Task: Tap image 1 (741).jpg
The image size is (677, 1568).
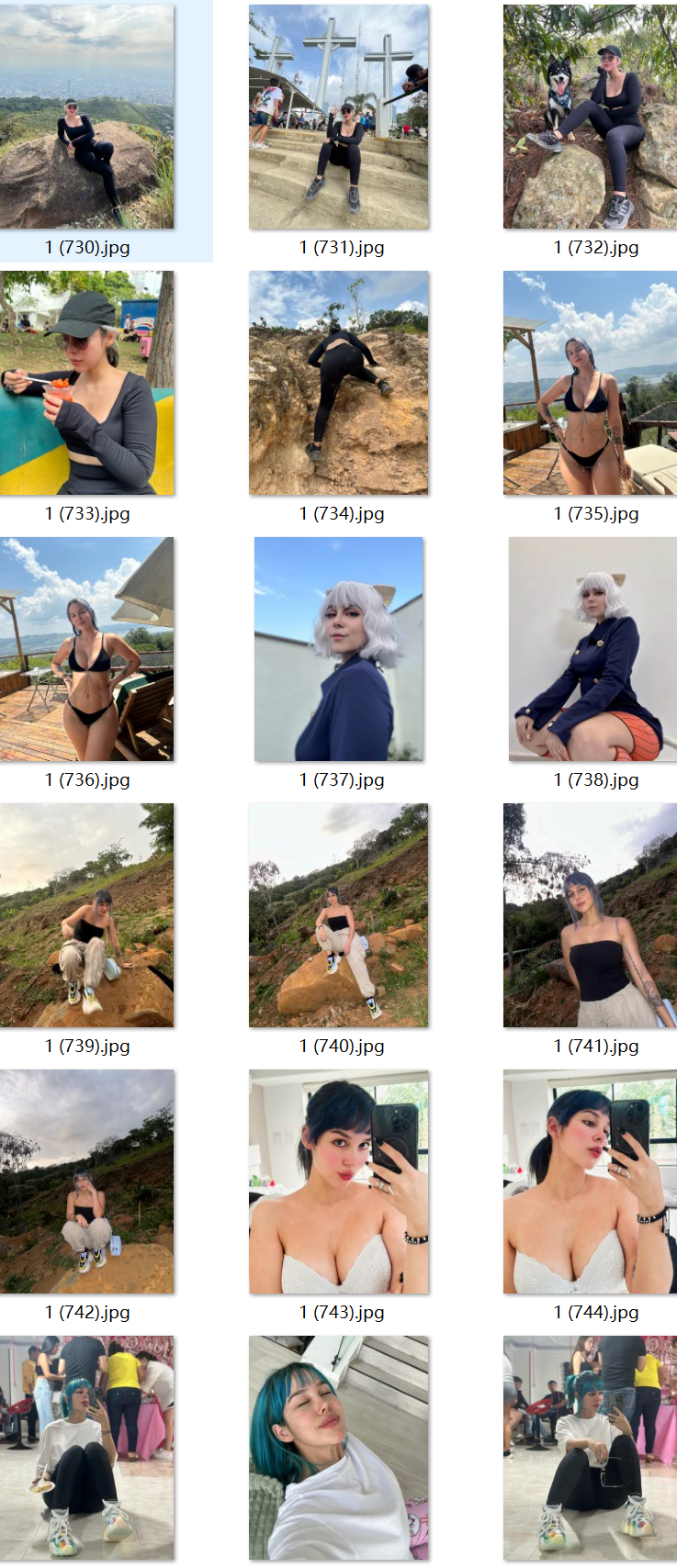Action: pyautogui.click(x=590, y=915)
